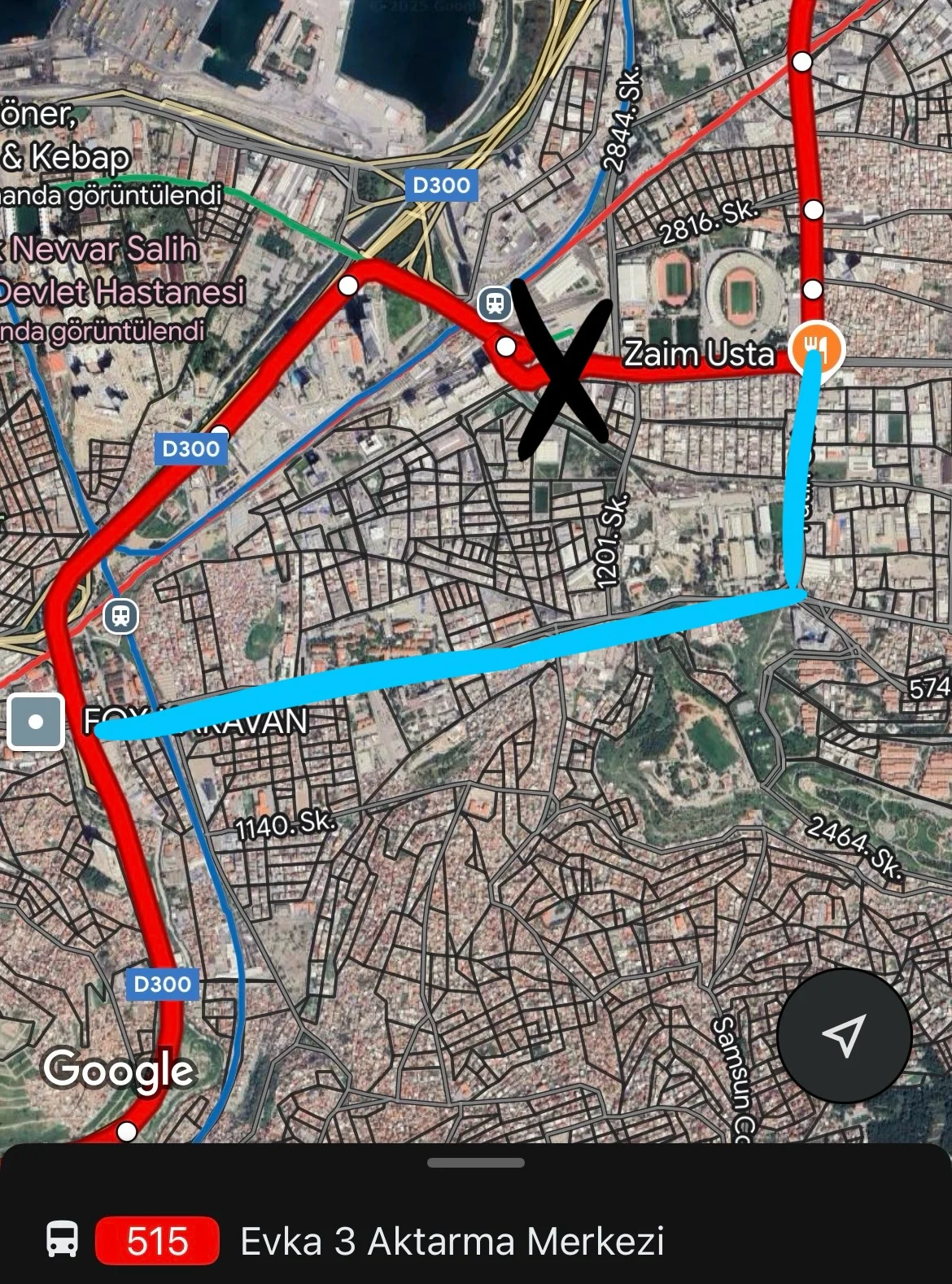952x1284 pixels.
Task: Select the train station icon above FOX KARAVAN
Action: [121, 615]
